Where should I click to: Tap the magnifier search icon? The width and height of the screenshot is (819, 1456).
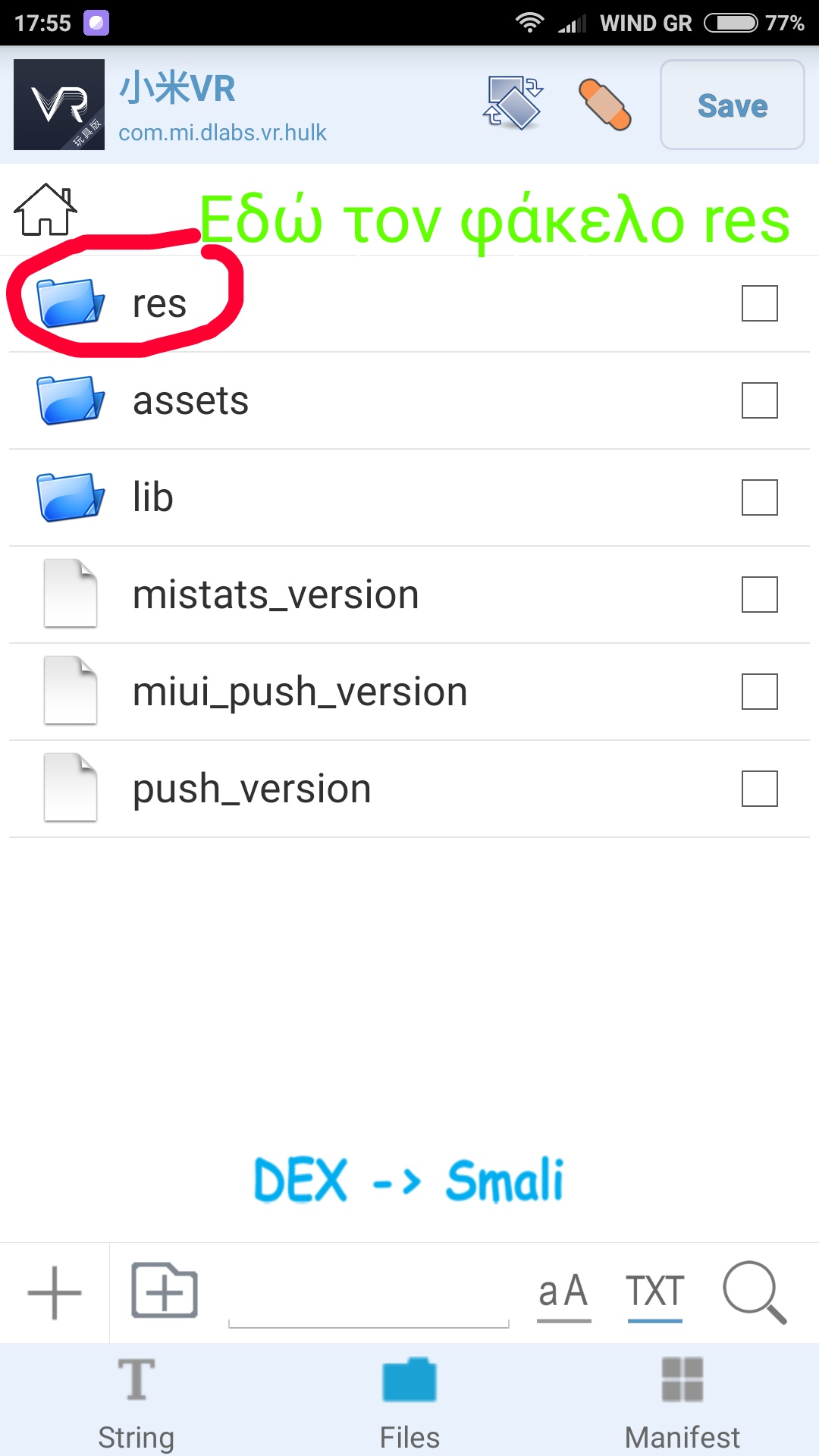pos(755,1292)
